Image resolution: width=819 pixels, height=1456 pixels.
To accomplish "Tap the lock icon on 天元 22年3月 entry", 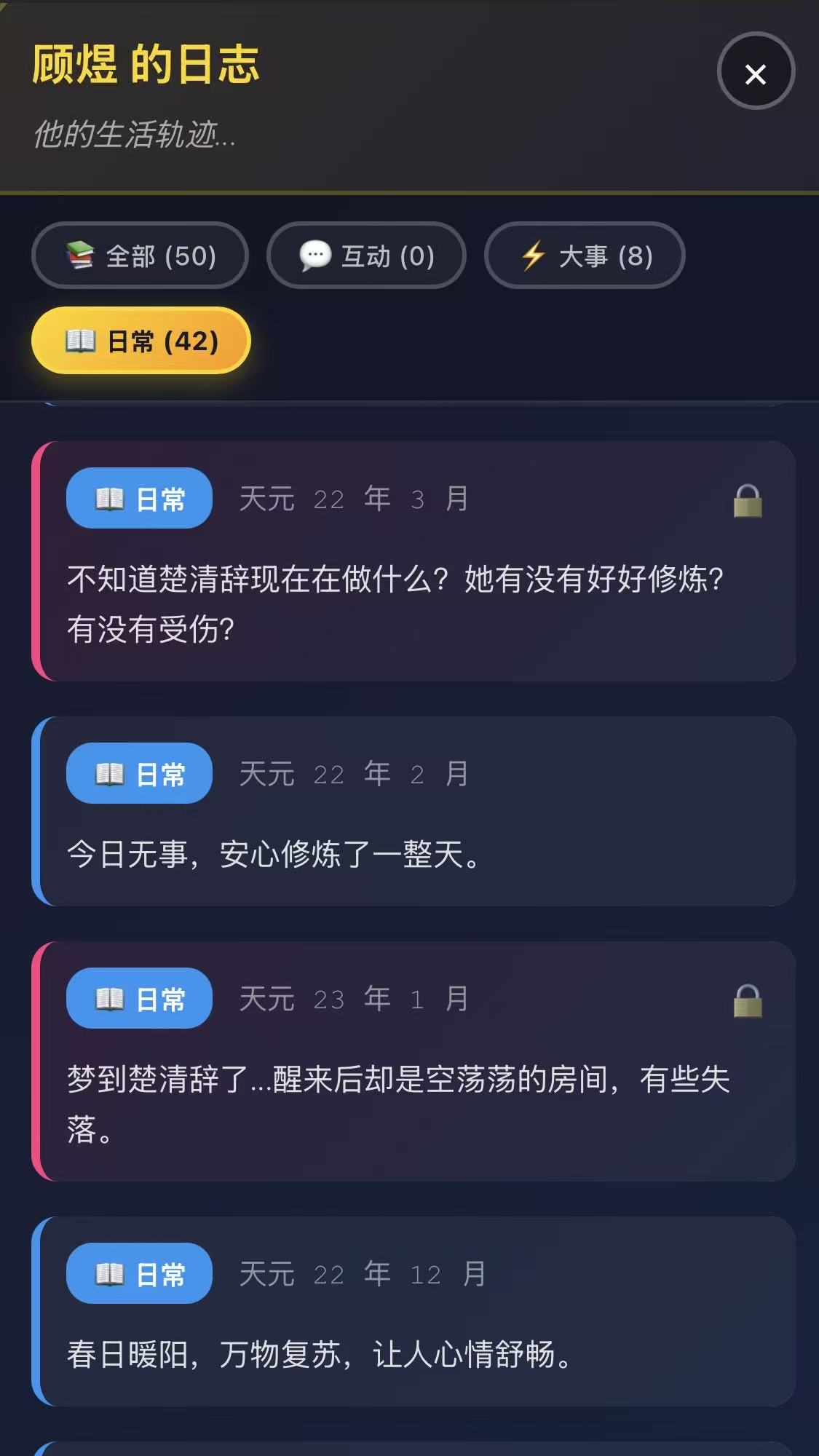I will pos(747,501).
